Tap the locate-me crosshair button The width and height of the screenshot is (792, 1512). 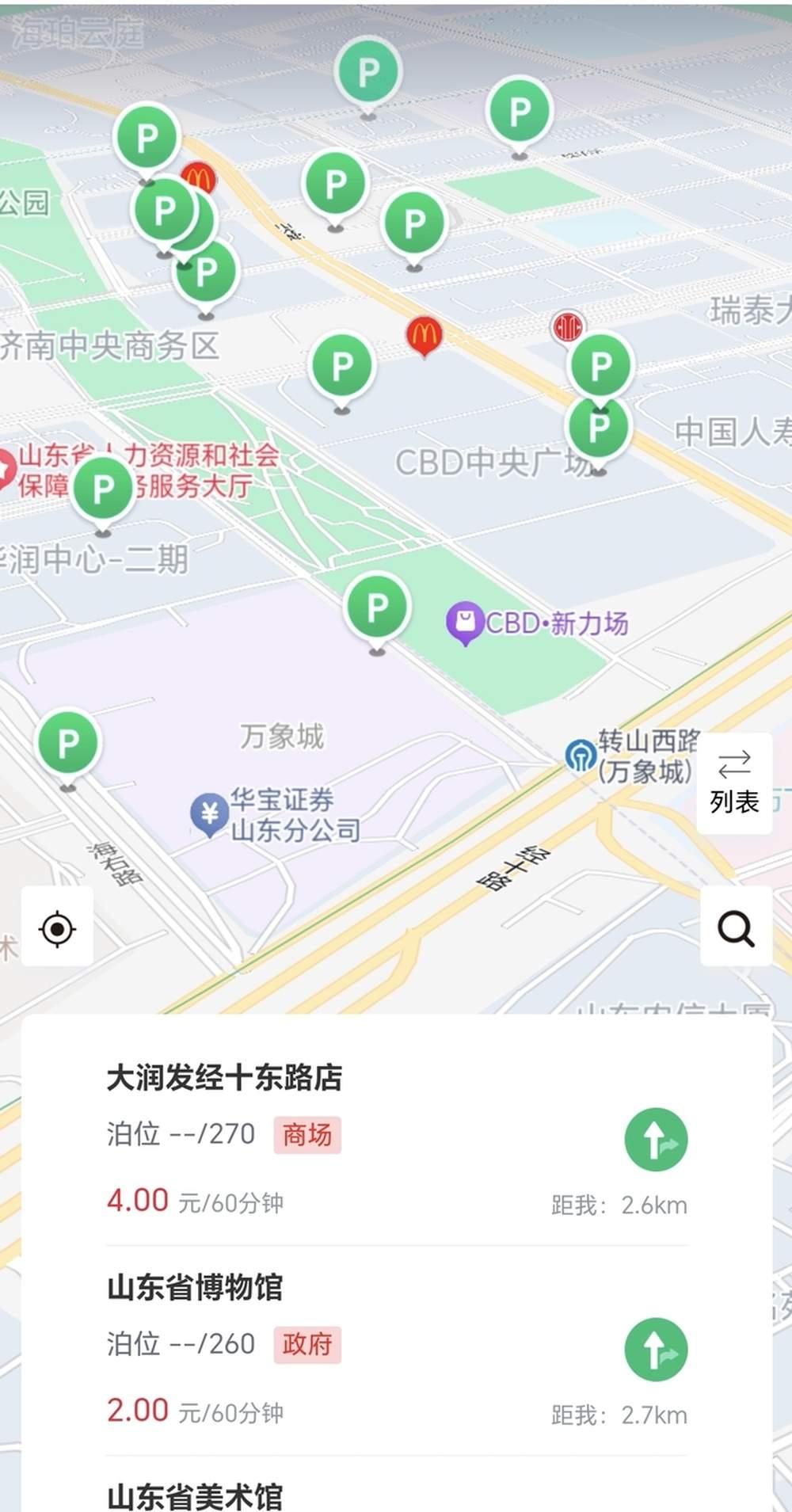pyautogui.click(x=59, y=928)
